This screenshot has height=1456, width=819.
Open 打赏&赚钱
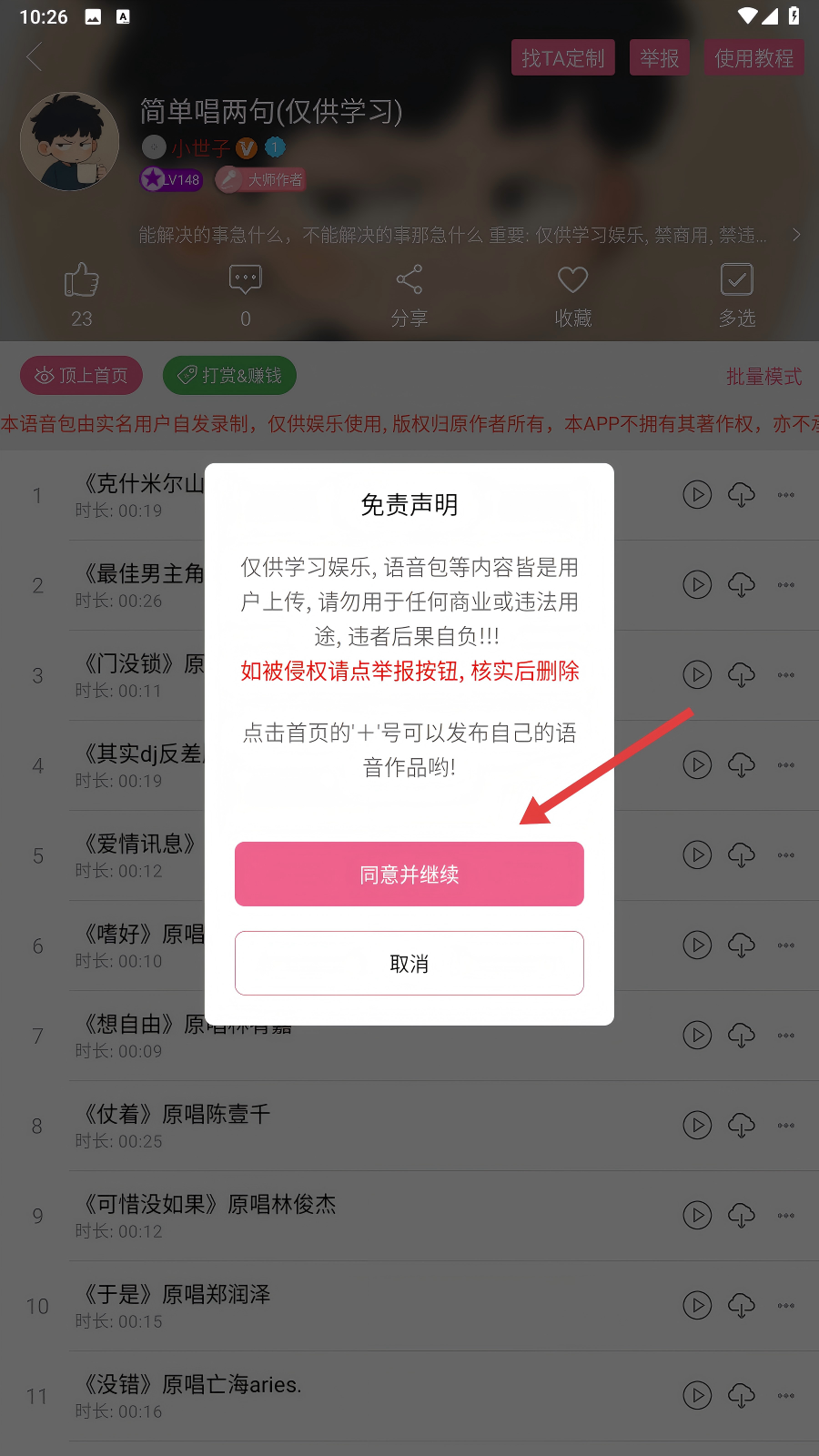[229, 376]
